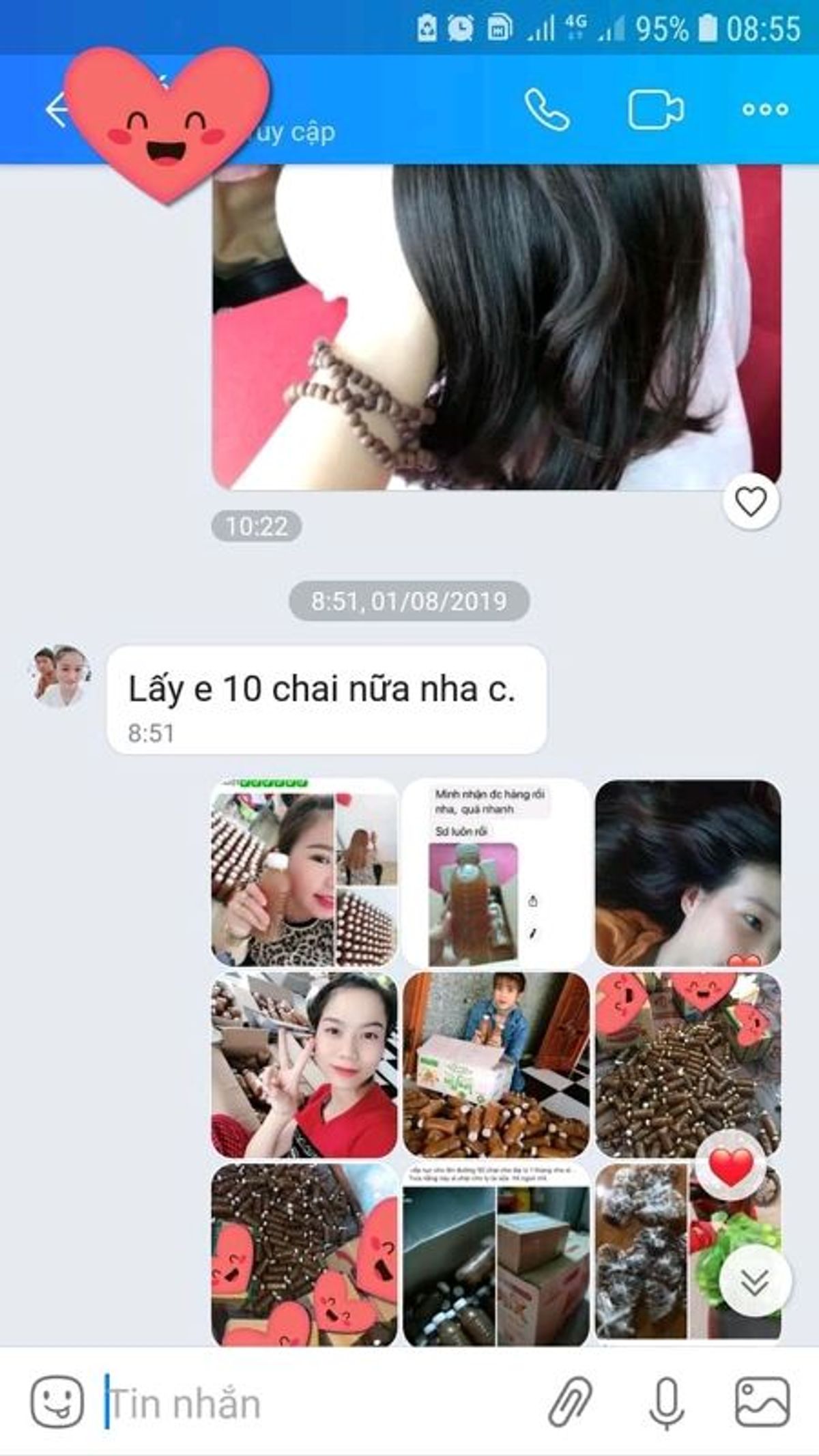
Task: Start a voice call
Action: click(546, 110)
